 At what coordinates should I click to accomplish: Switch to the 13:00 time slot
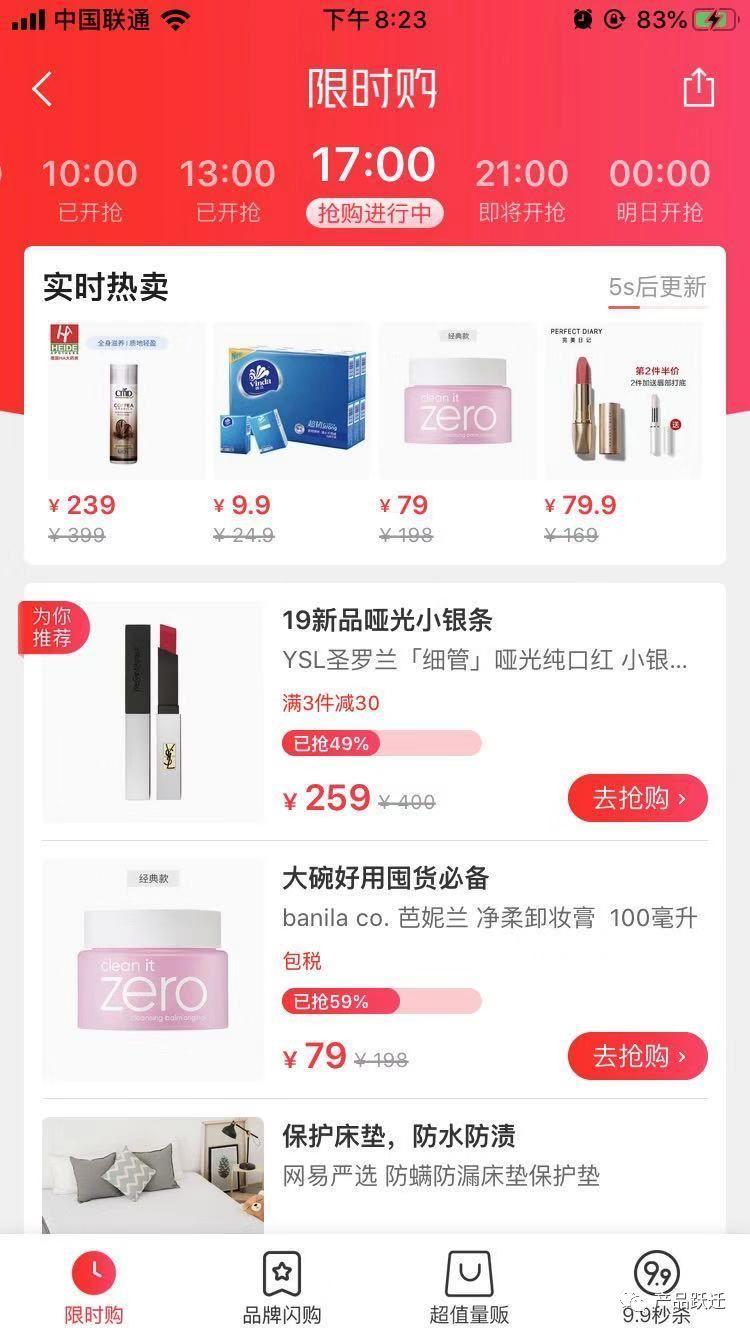click(227, 188)
